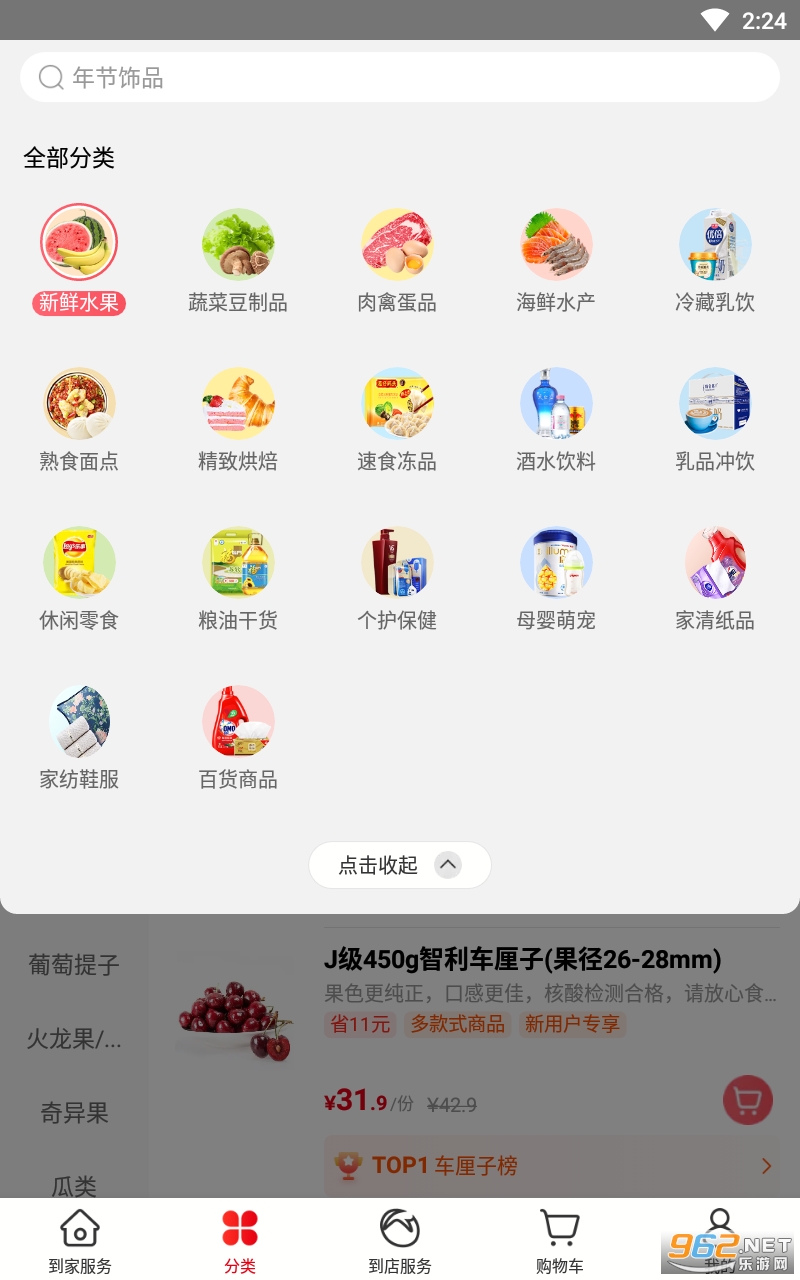Screen dimensions: 800x1280
Task: Open the search box with 年节饰品
Action: [x=400, y=77]
